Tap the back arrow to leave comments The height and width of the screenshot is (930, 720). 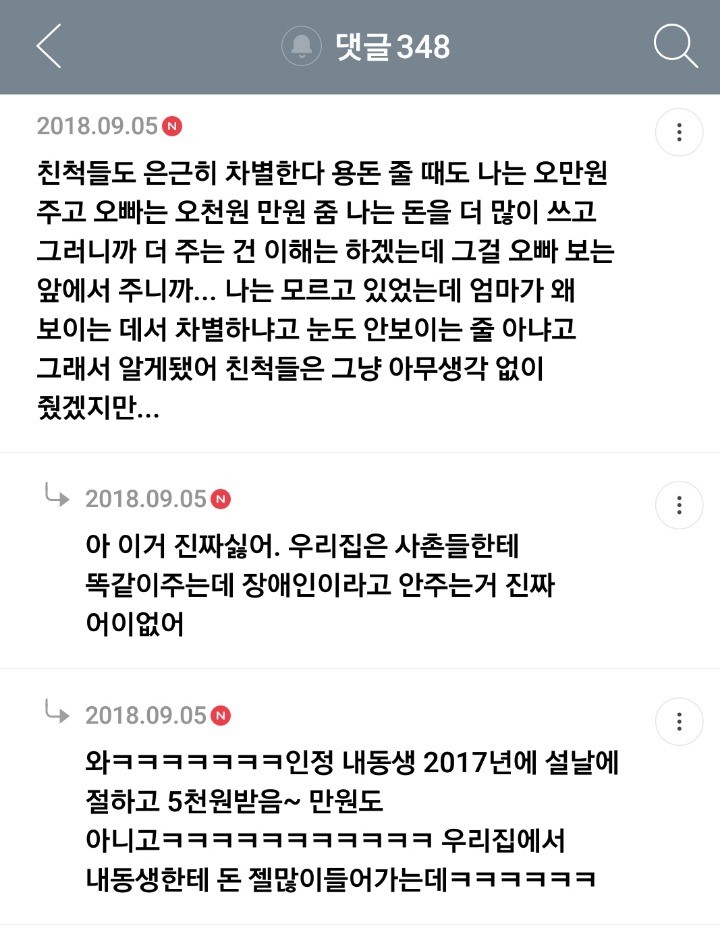[49, 44]
